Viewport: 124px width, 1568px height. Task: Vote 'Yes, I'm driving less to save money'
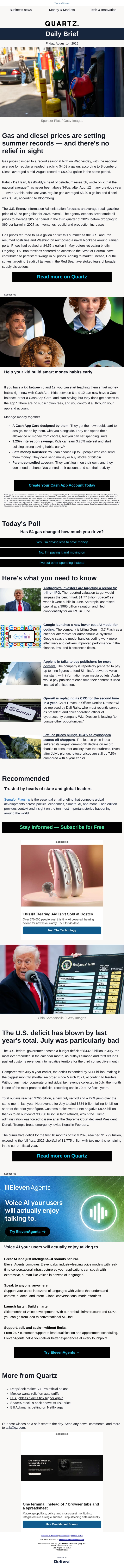[x=62, y=542]
